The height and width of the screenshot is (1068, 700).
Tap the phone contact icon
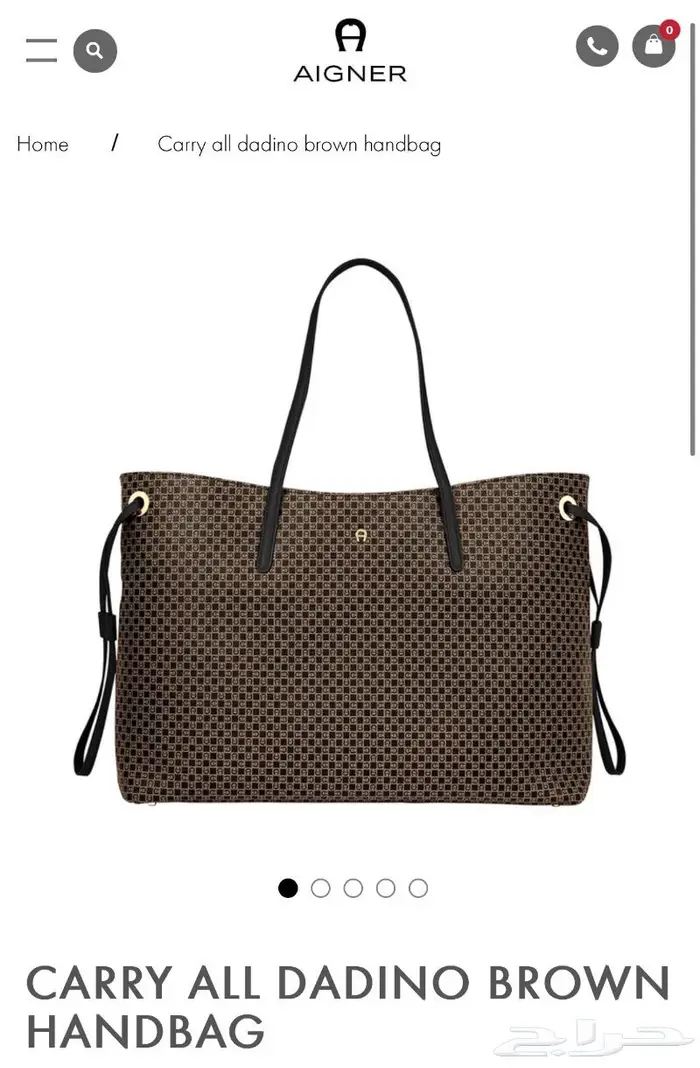[597, 46]
